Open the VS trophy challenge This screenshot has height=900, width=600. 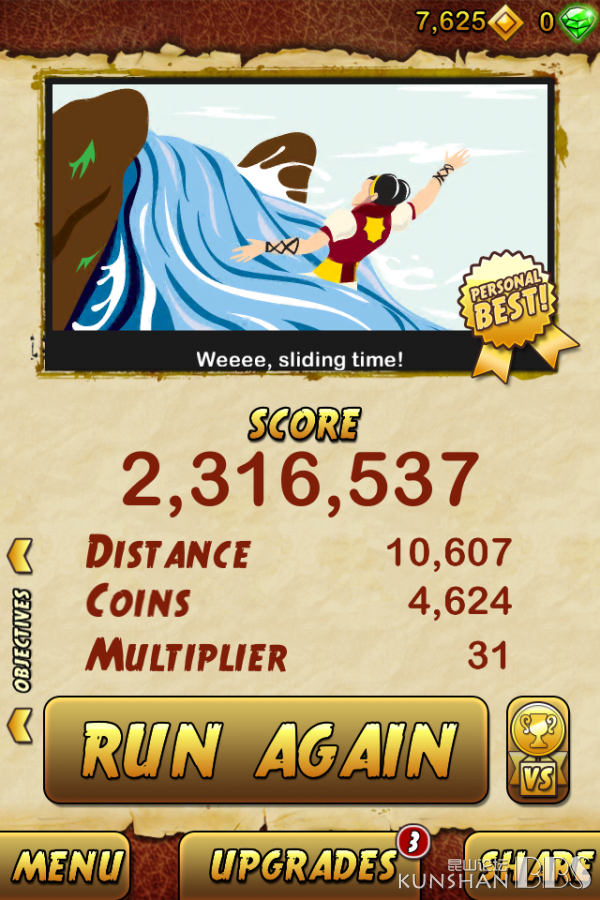pos(537,750)
